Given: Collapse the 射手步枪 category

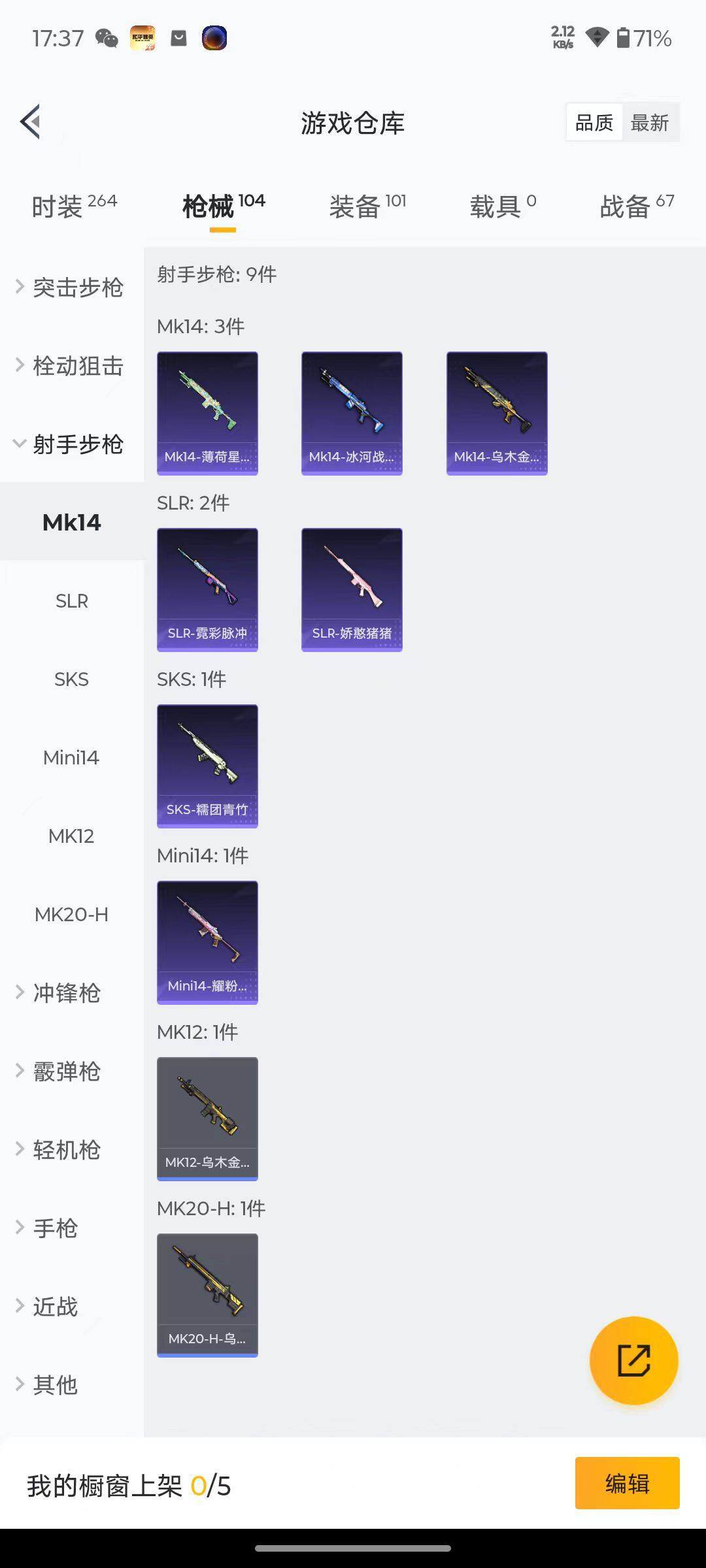Looking at the screenshot, I should point(79,444).
